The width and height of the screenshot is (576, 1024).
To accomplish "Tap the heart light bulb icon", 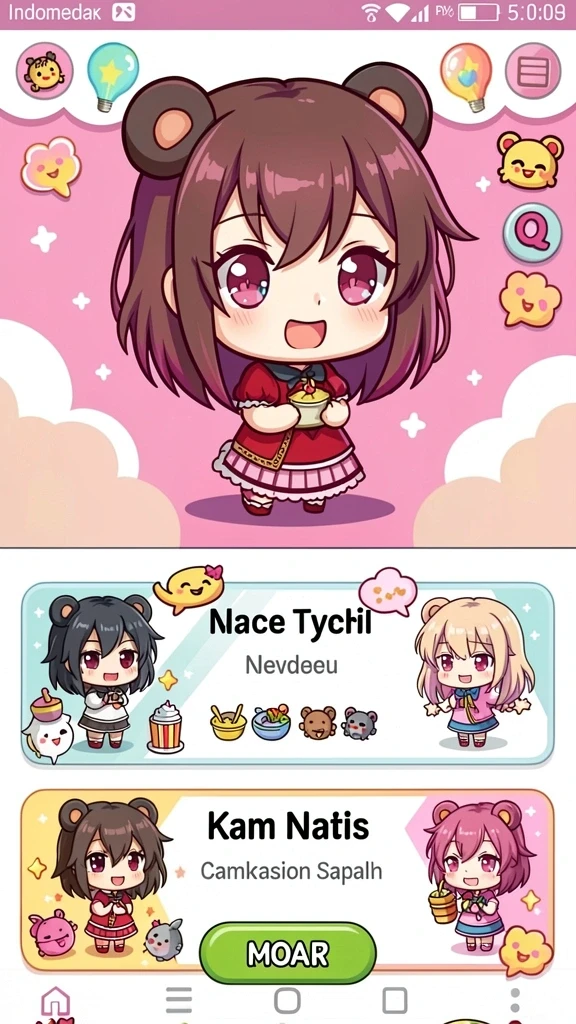I will click(465, 76).
